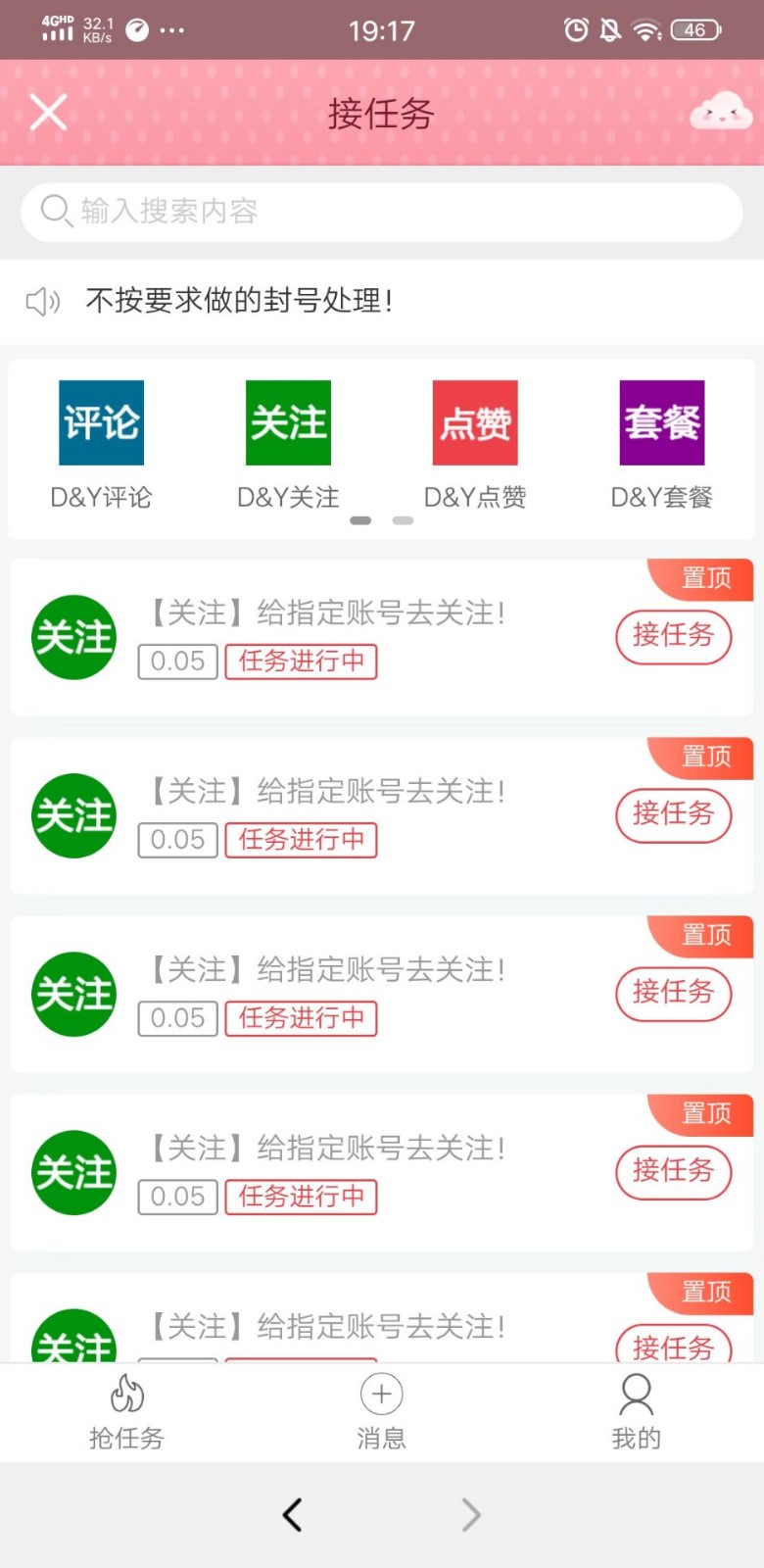Open the plus icon above 消息

[x=381, y=1394]
